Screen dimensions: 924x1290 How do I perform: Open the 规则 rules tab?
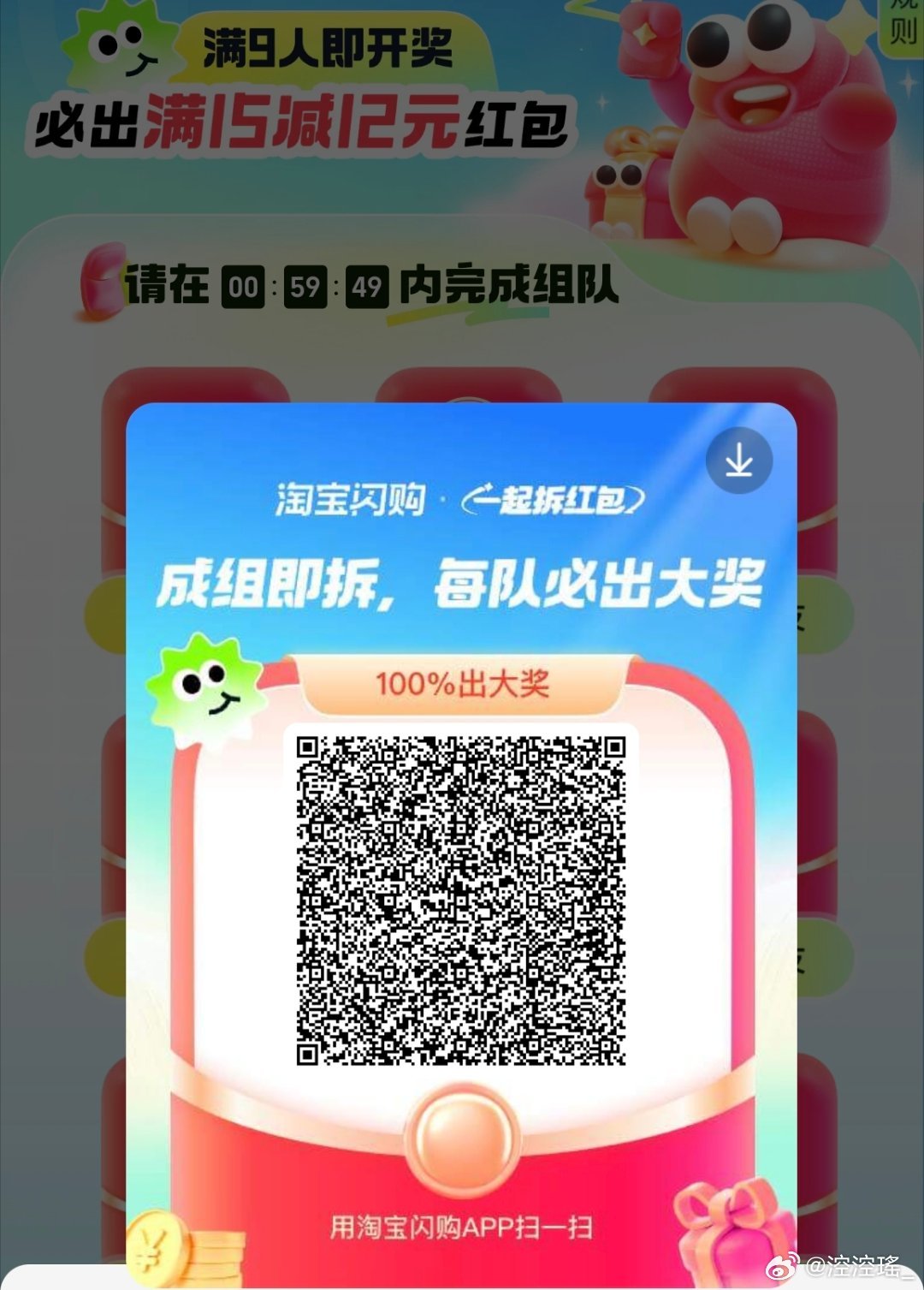(903, 24)
